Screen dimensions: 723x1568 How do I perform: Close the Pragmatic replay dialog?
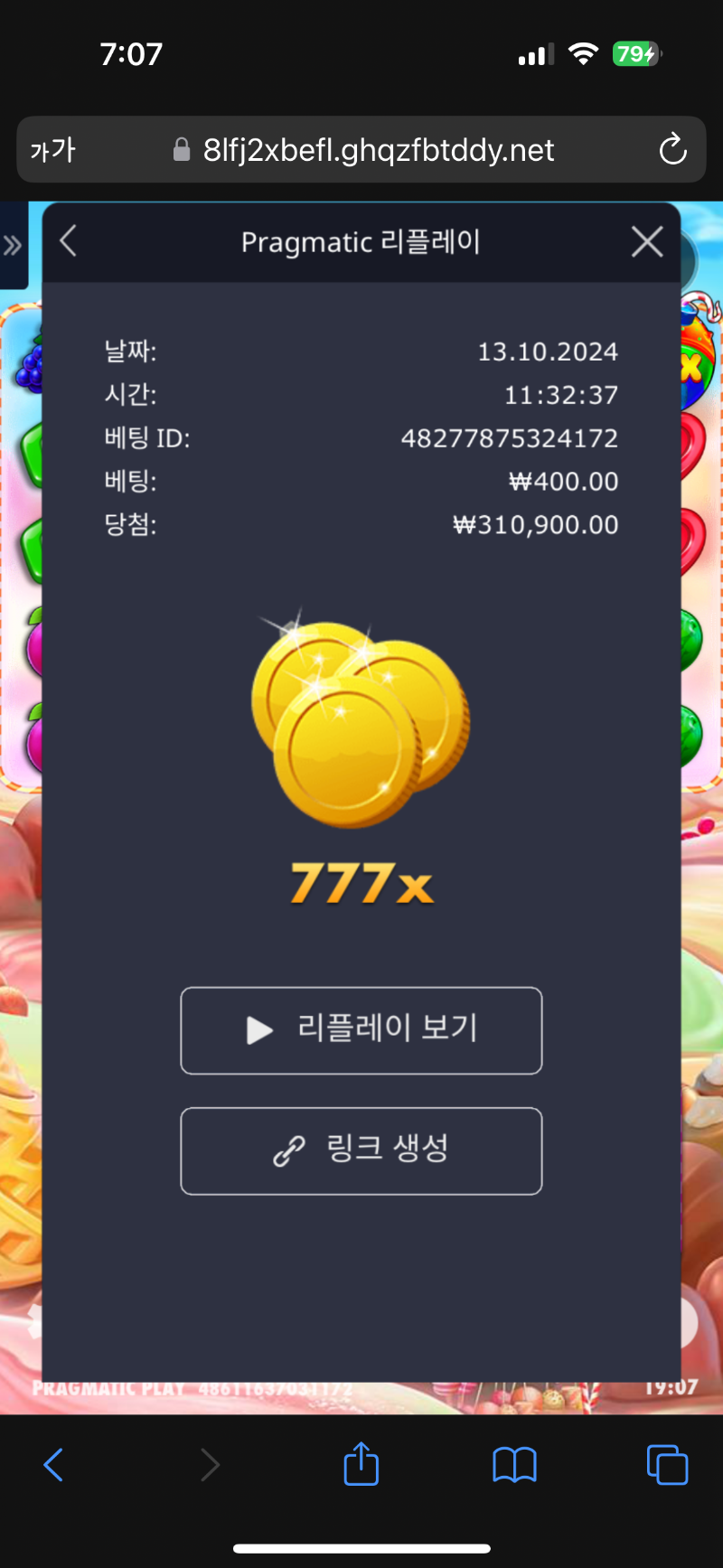(647, 241)
